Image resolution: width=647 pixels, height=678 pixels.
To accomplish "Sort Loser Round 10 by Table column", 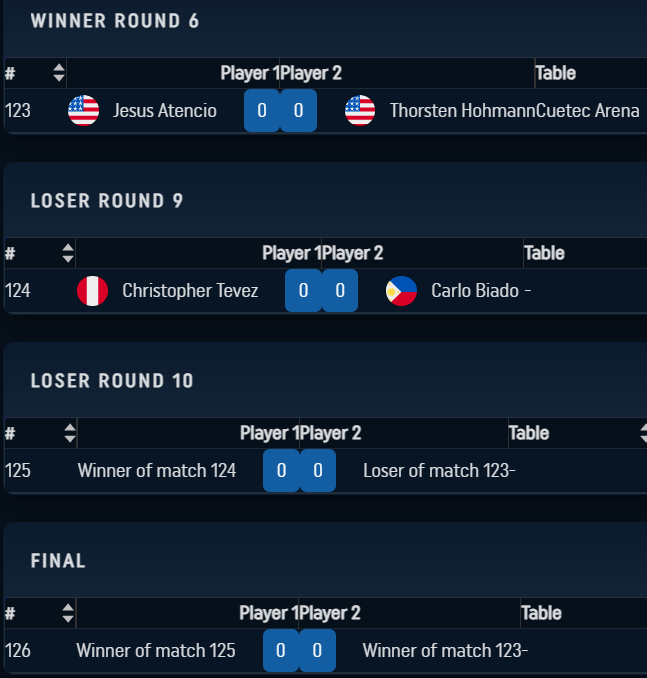I will click(x=641, y=433).
